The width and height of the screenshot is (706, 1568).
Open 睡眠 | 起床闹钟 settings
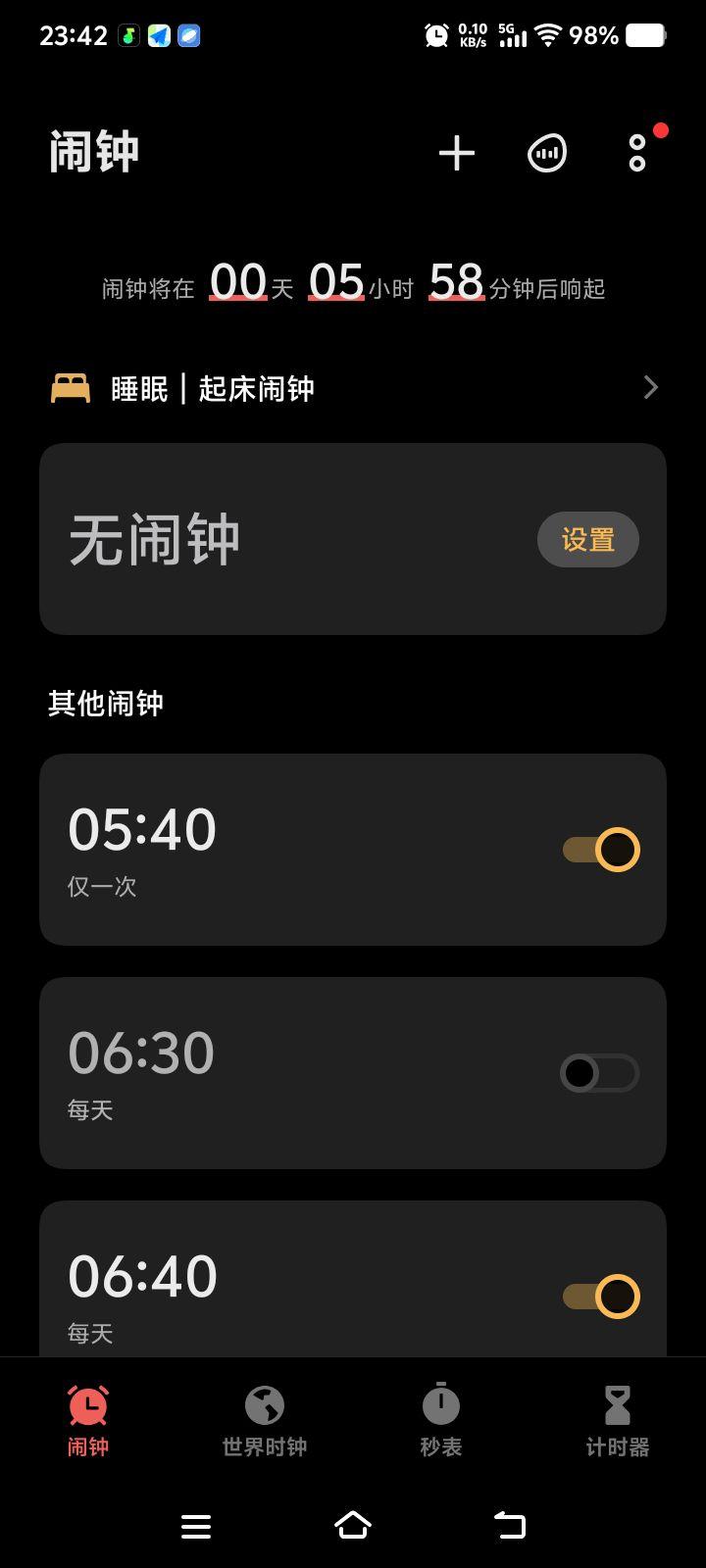[x=353, y=388]
